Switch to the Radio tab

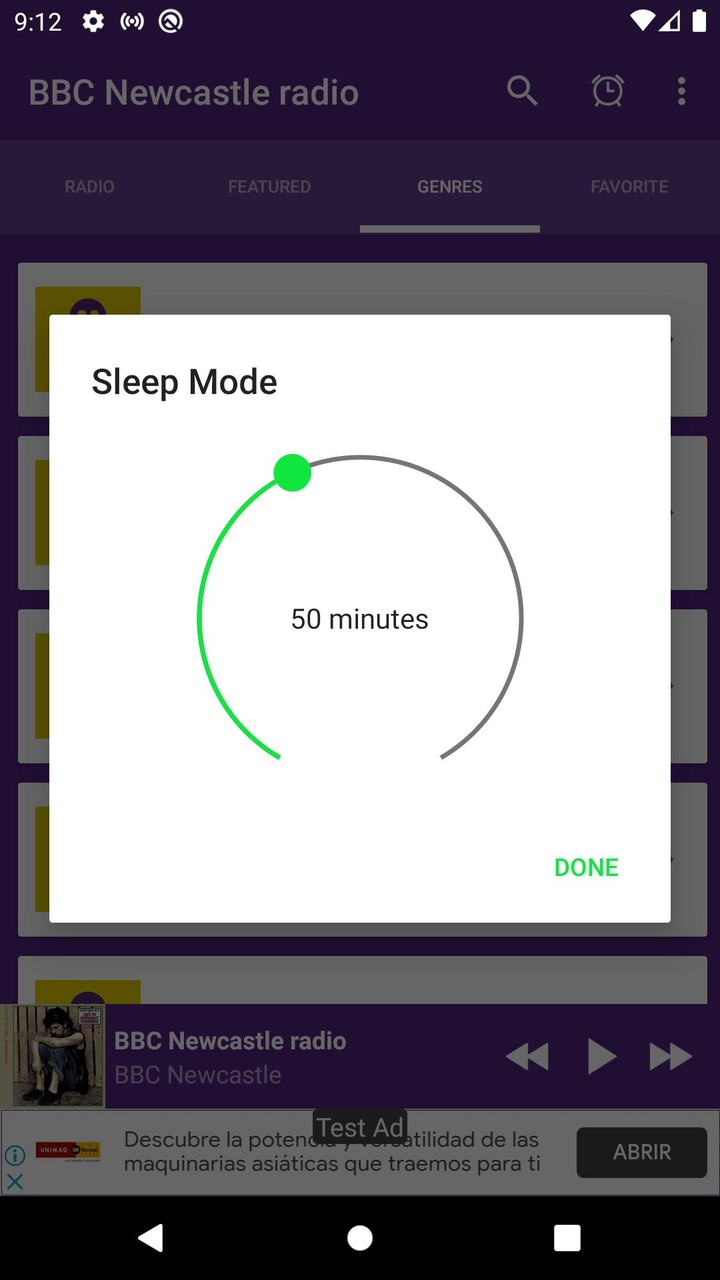pyautogui.click(x=90, y=187)
